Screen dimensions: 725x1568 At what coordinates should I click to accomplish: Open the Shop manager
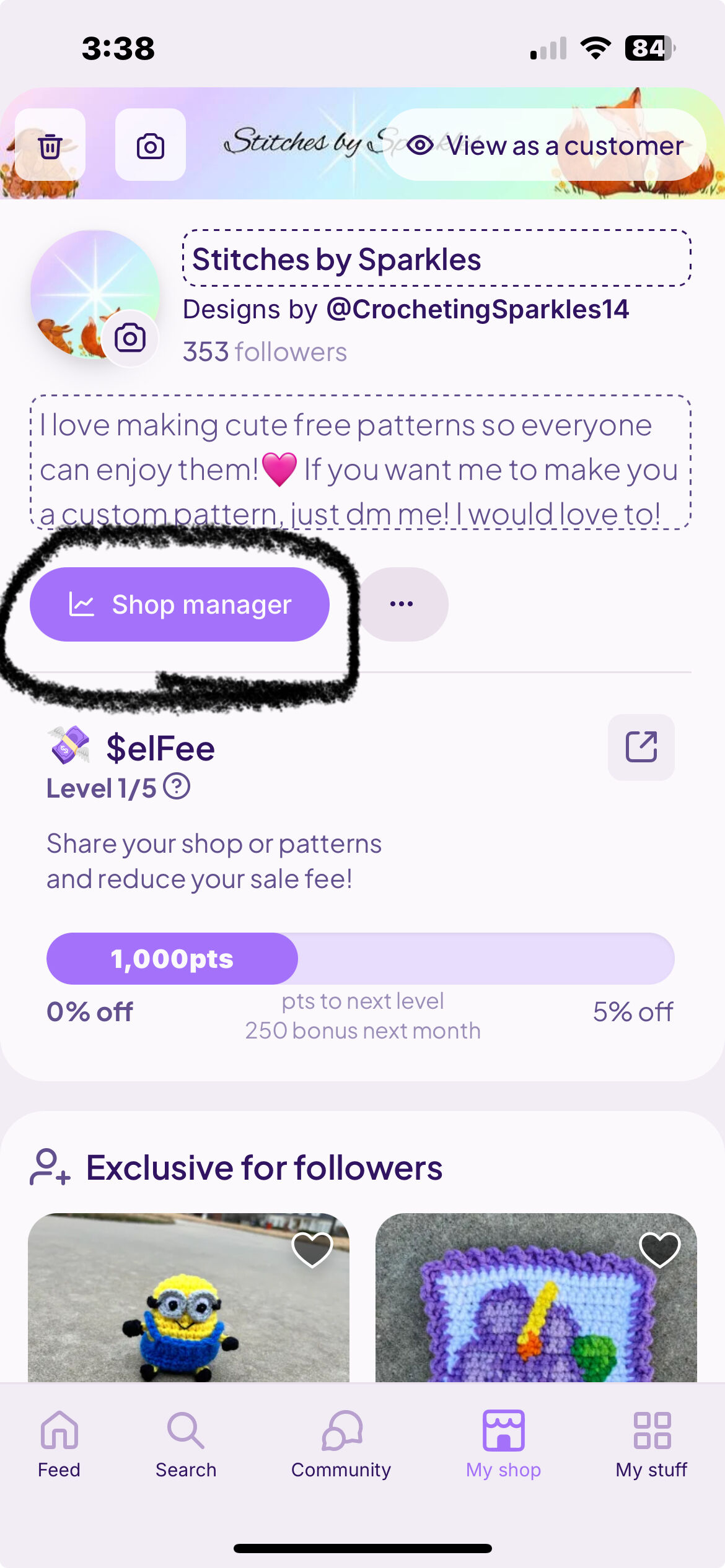coord(180,604)
